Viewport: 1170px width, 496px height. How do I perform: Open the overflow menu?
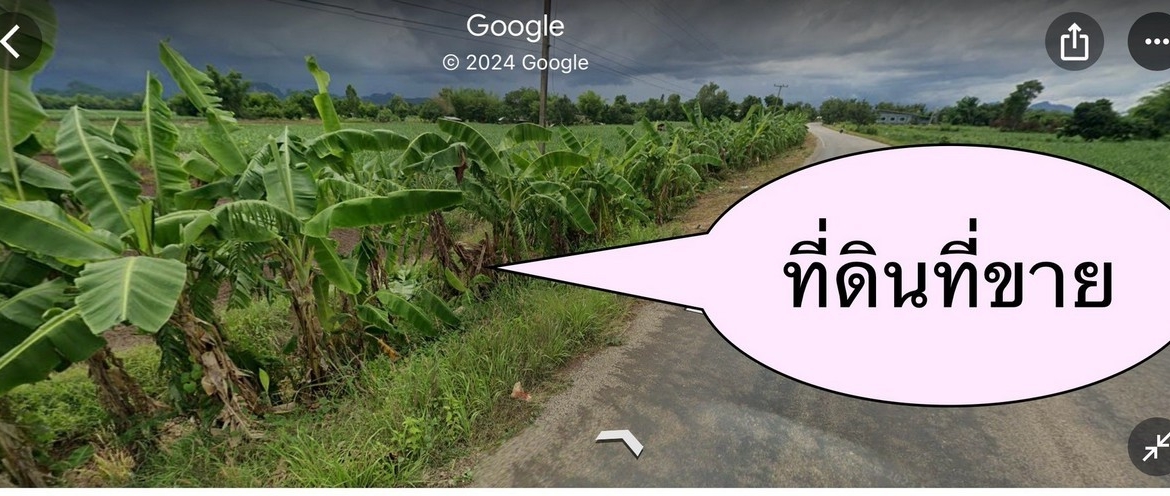[x=1153, y=42]
